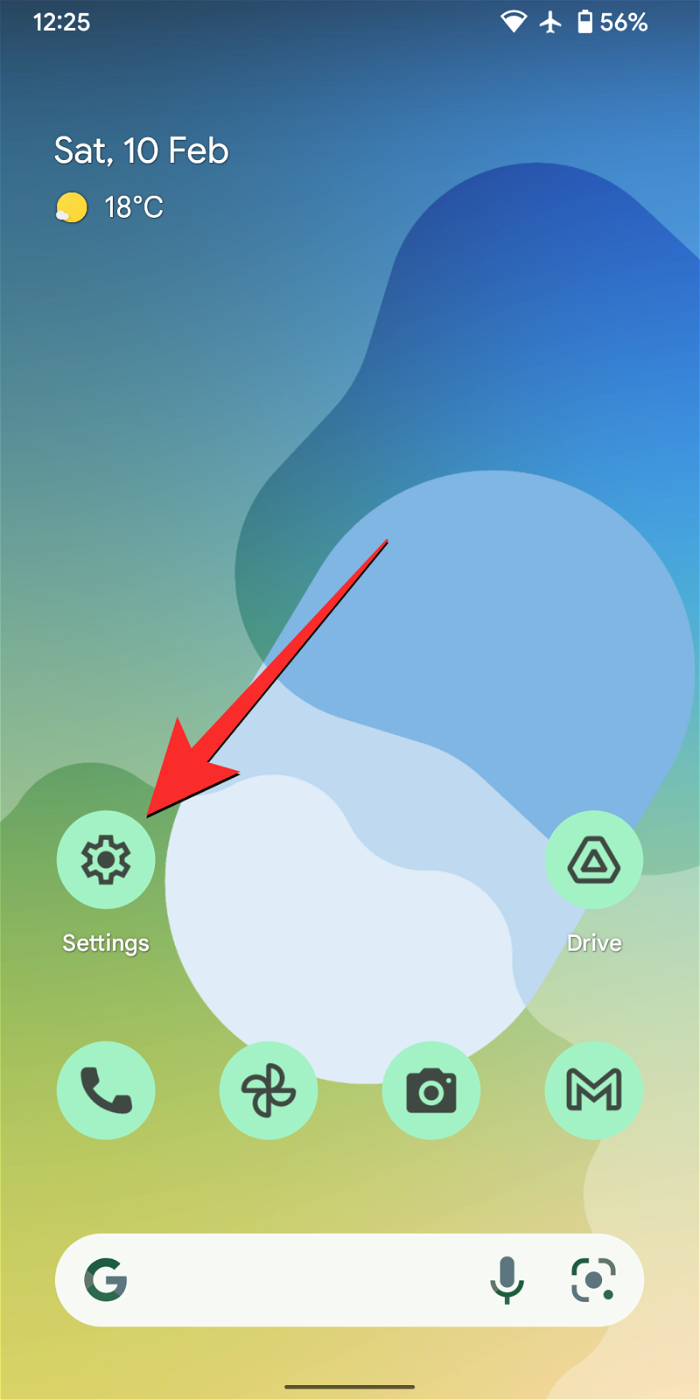Tap the Google search bar
Viewport: 700px width, 1400px height.
pyautogui.click(x=300, y=1279)
